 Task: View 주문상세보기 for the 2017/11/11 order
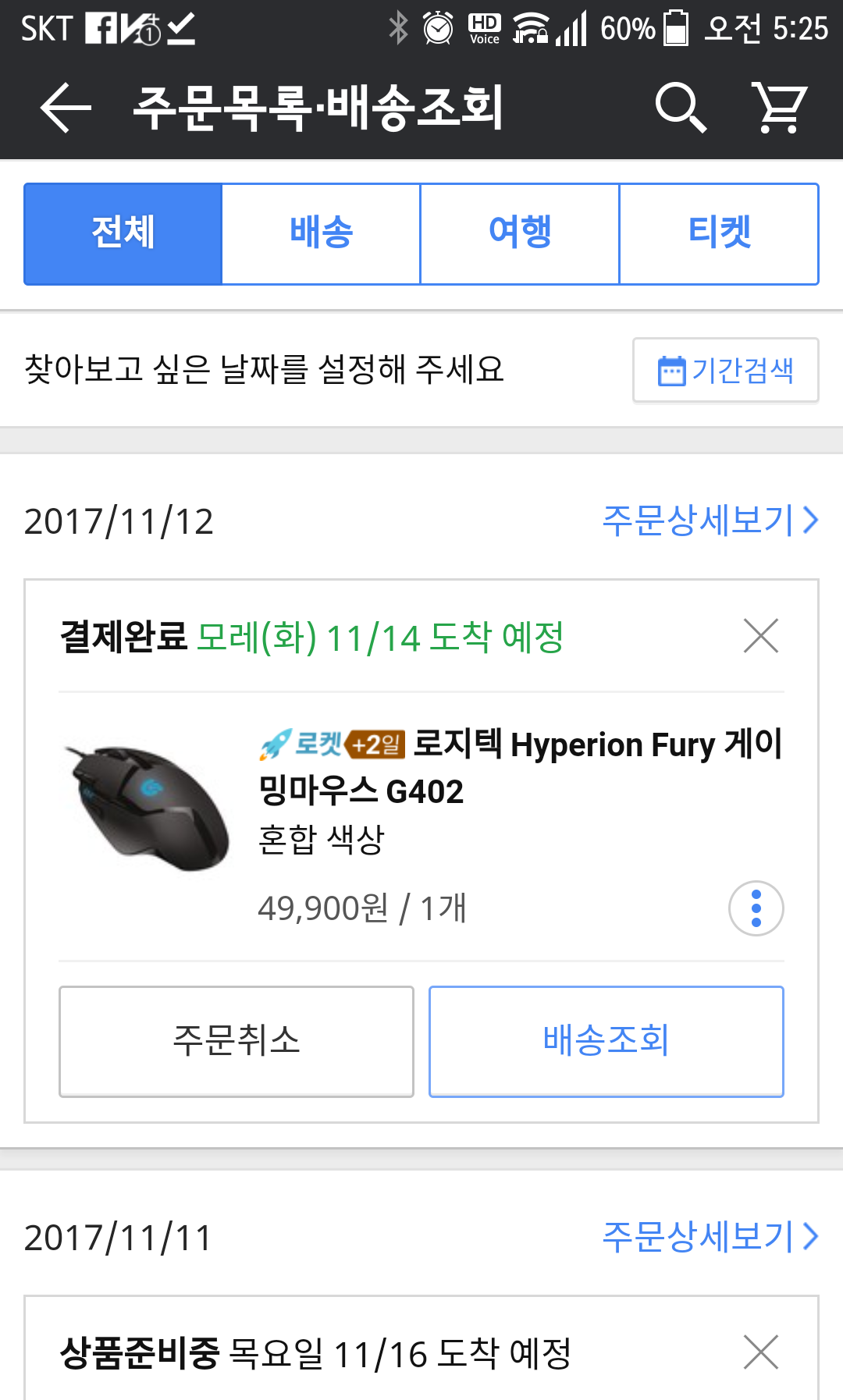(x=710, y=1237)
